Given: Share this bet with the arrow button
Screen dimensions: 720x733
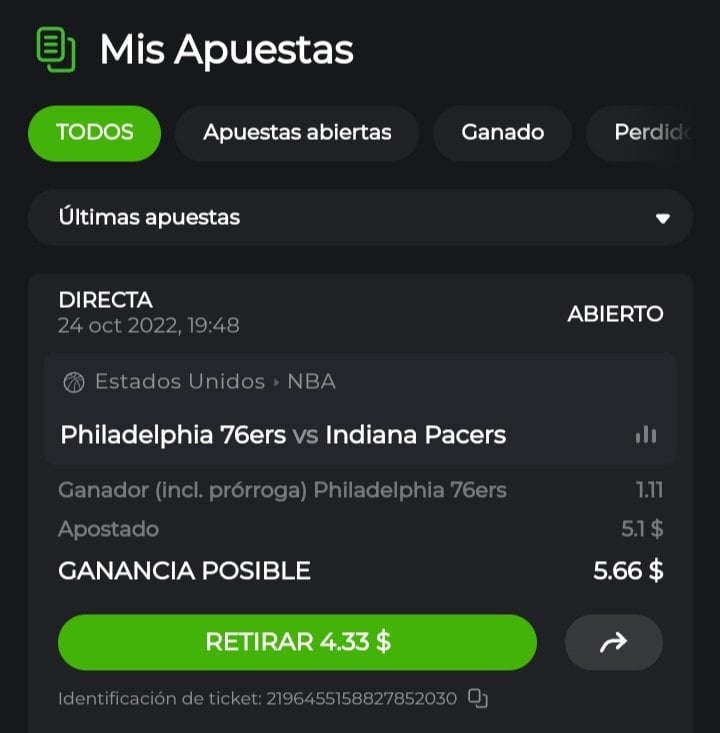Looking at the screenshot, I should 613,642.
